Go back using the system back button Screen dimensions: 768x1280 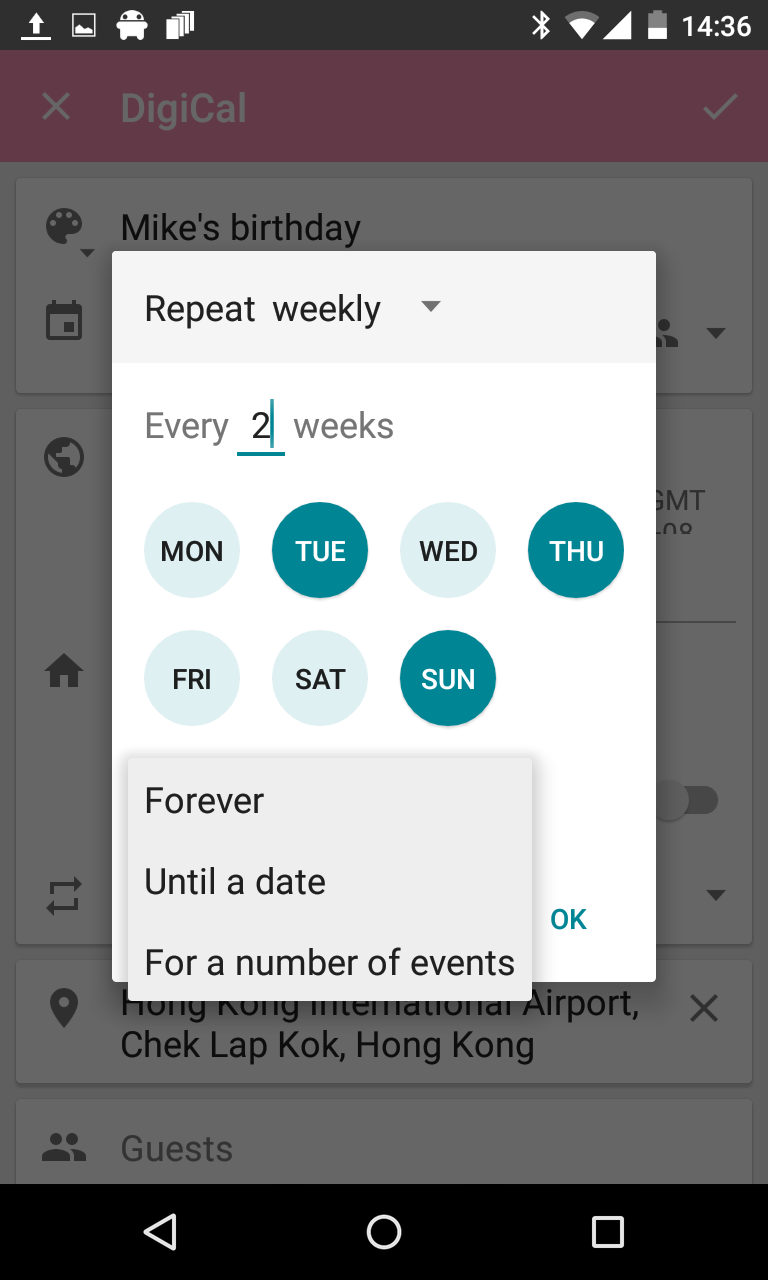pos(160,1232)
